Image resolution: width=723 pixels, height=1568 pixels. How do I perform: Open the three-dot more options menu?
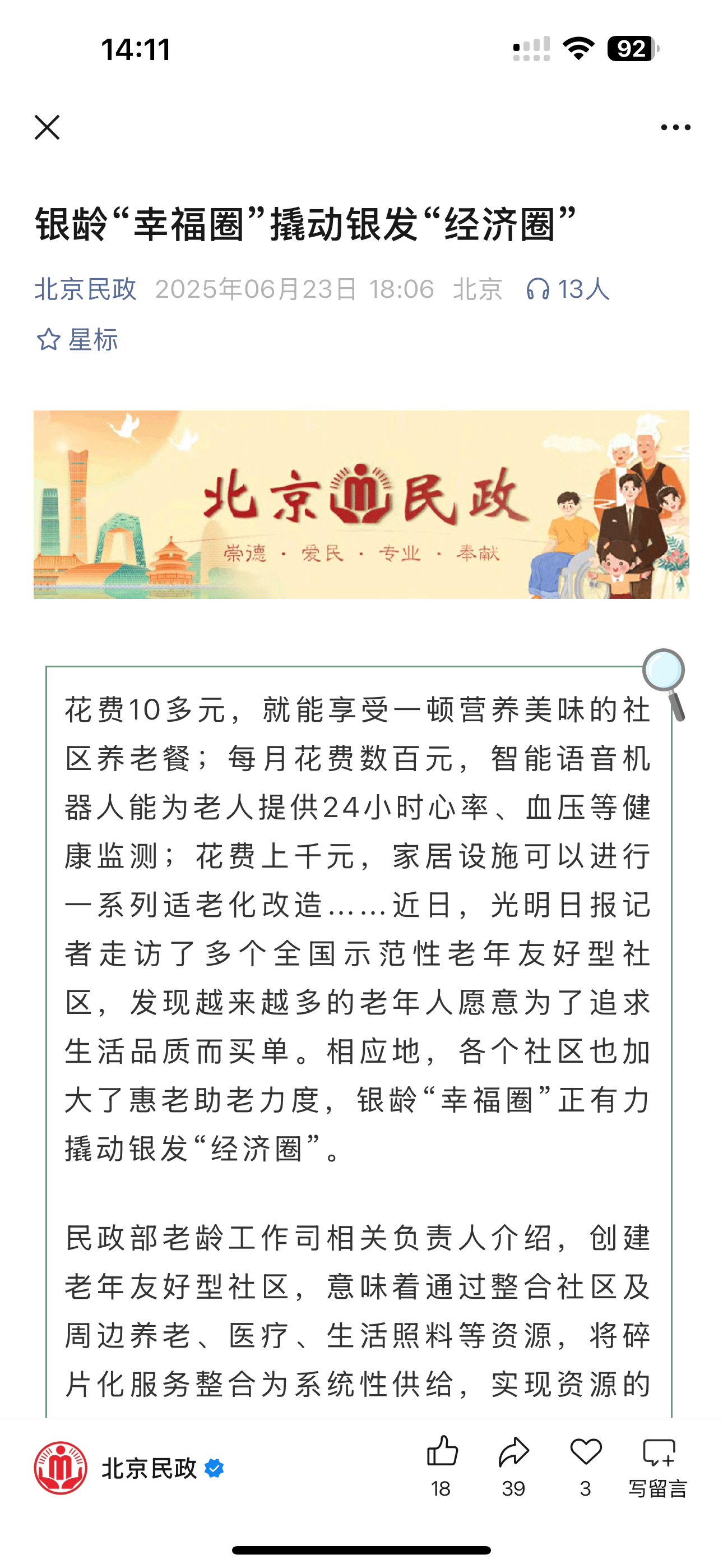[x=675, y=127]
